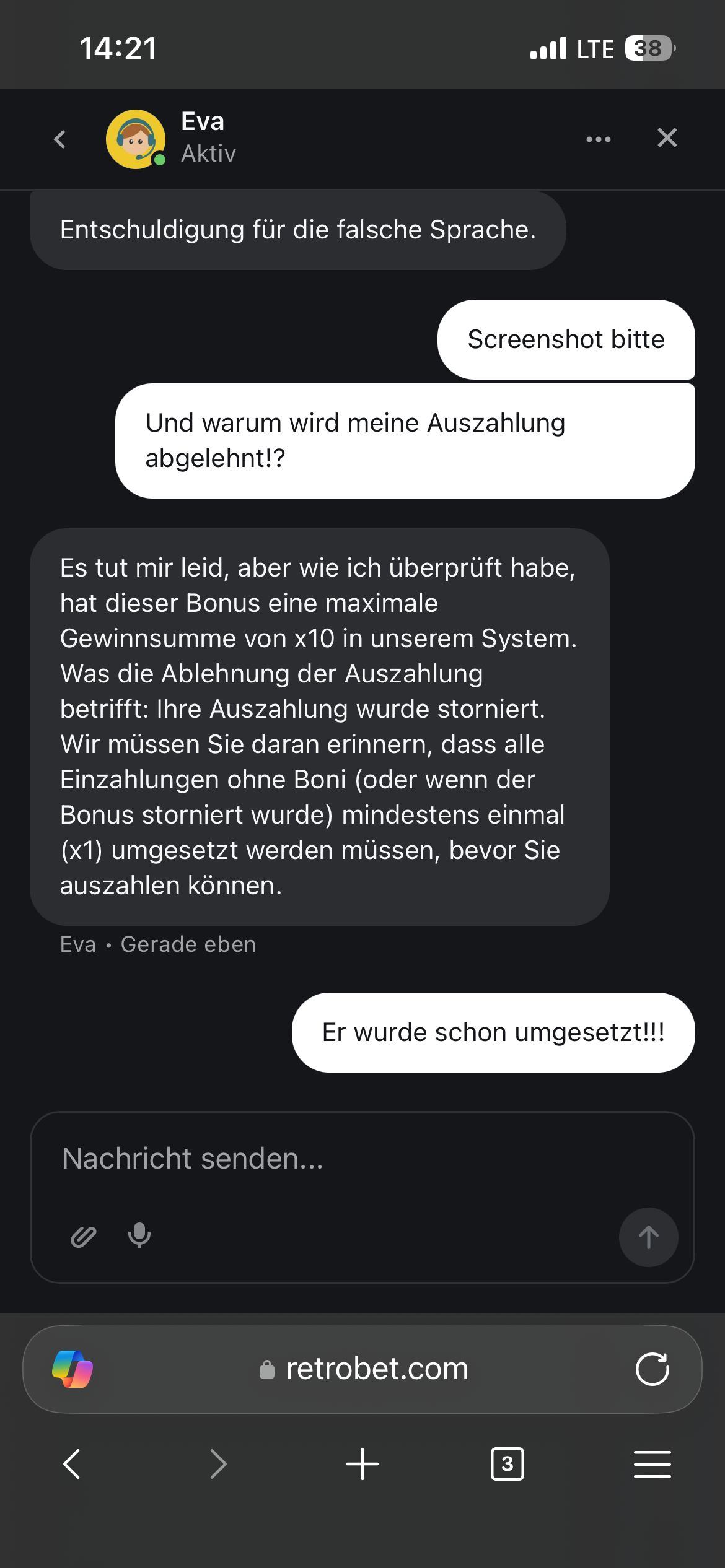Screen dimensions: 725x1568
Task: Reload the retrobet.com page
Action: point(652,1369)
